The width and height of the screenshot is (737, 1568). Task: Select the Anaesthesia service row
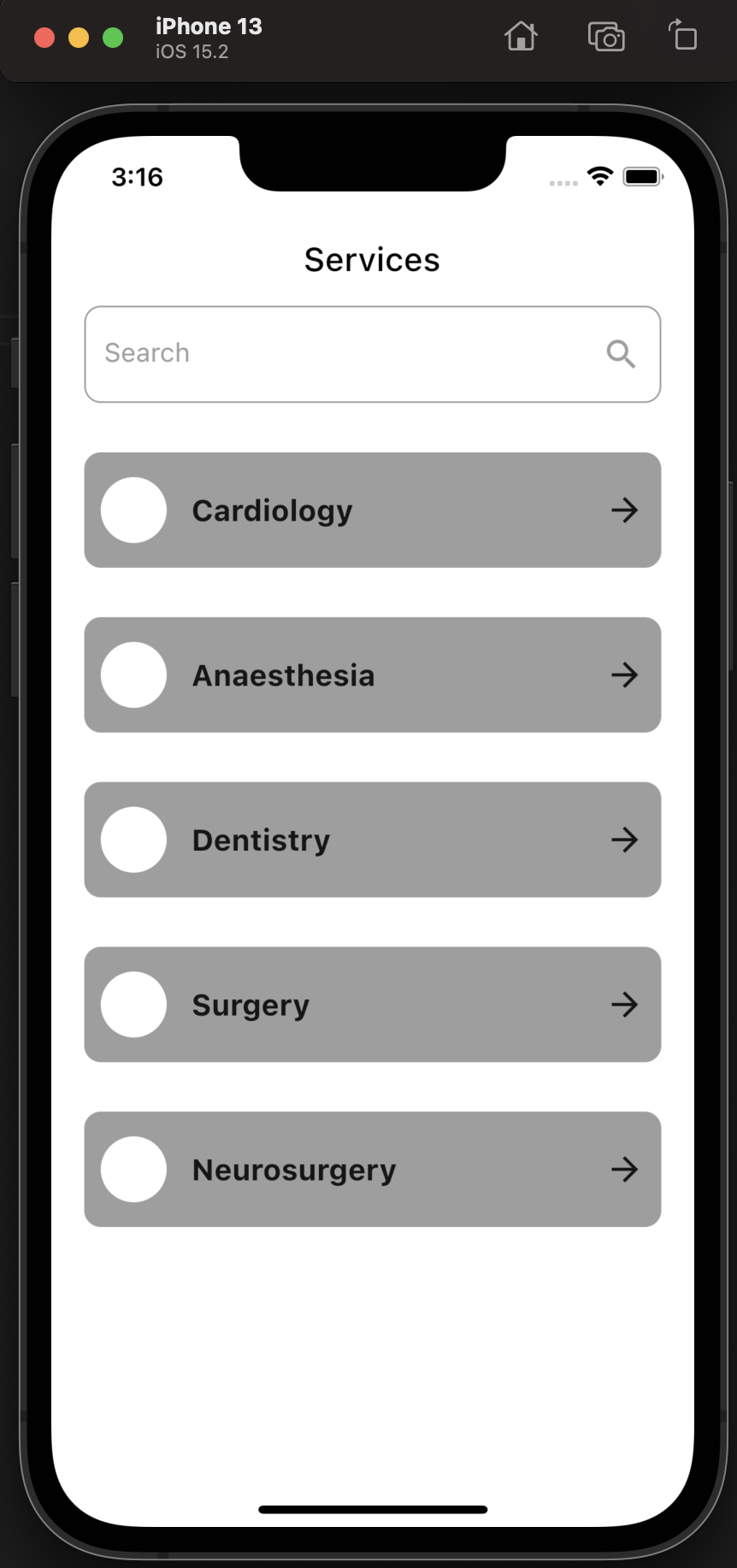(x=373, y=675)
